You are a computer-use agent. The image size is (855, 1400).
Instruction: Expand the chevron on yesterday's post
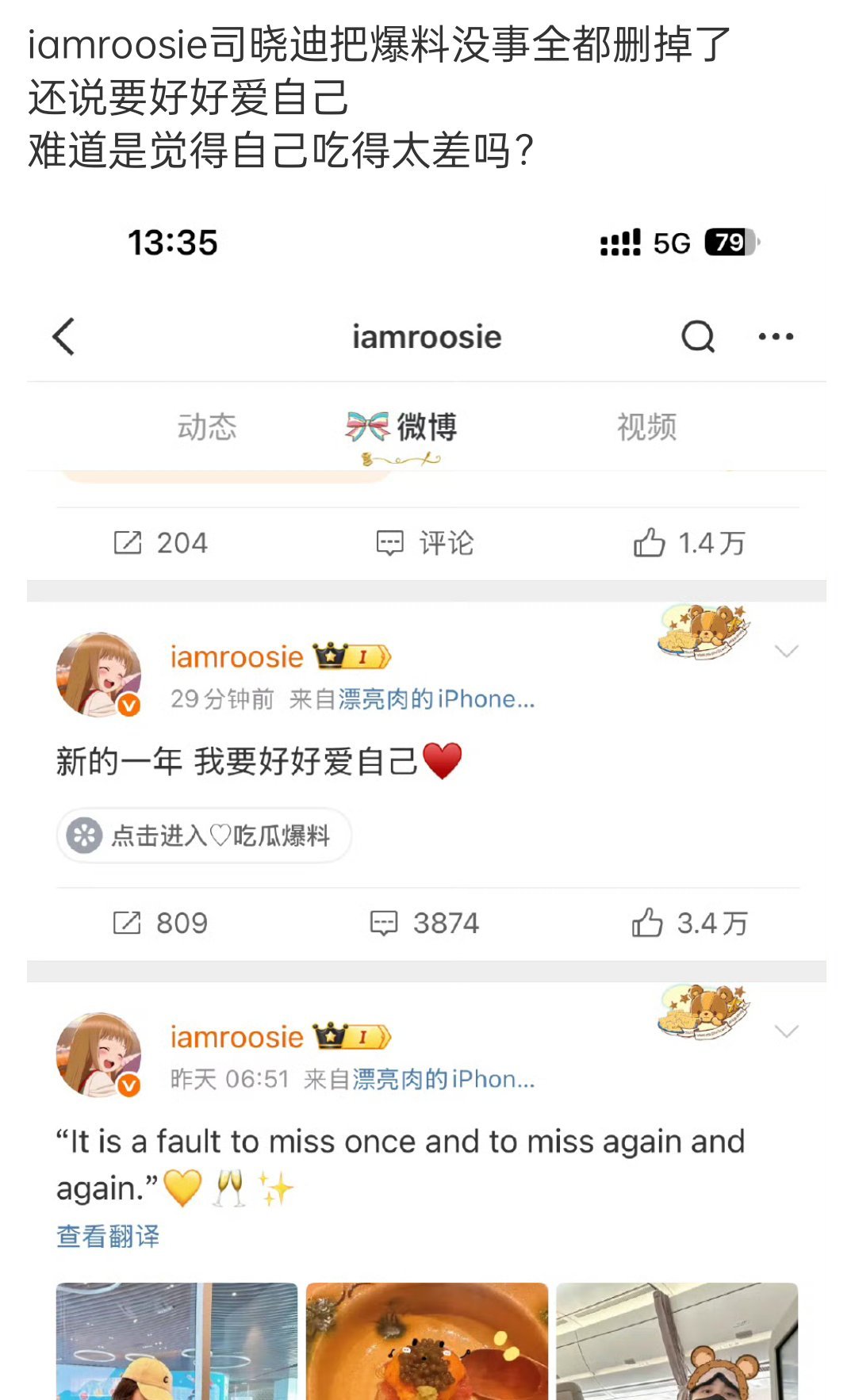point(786,1031)
